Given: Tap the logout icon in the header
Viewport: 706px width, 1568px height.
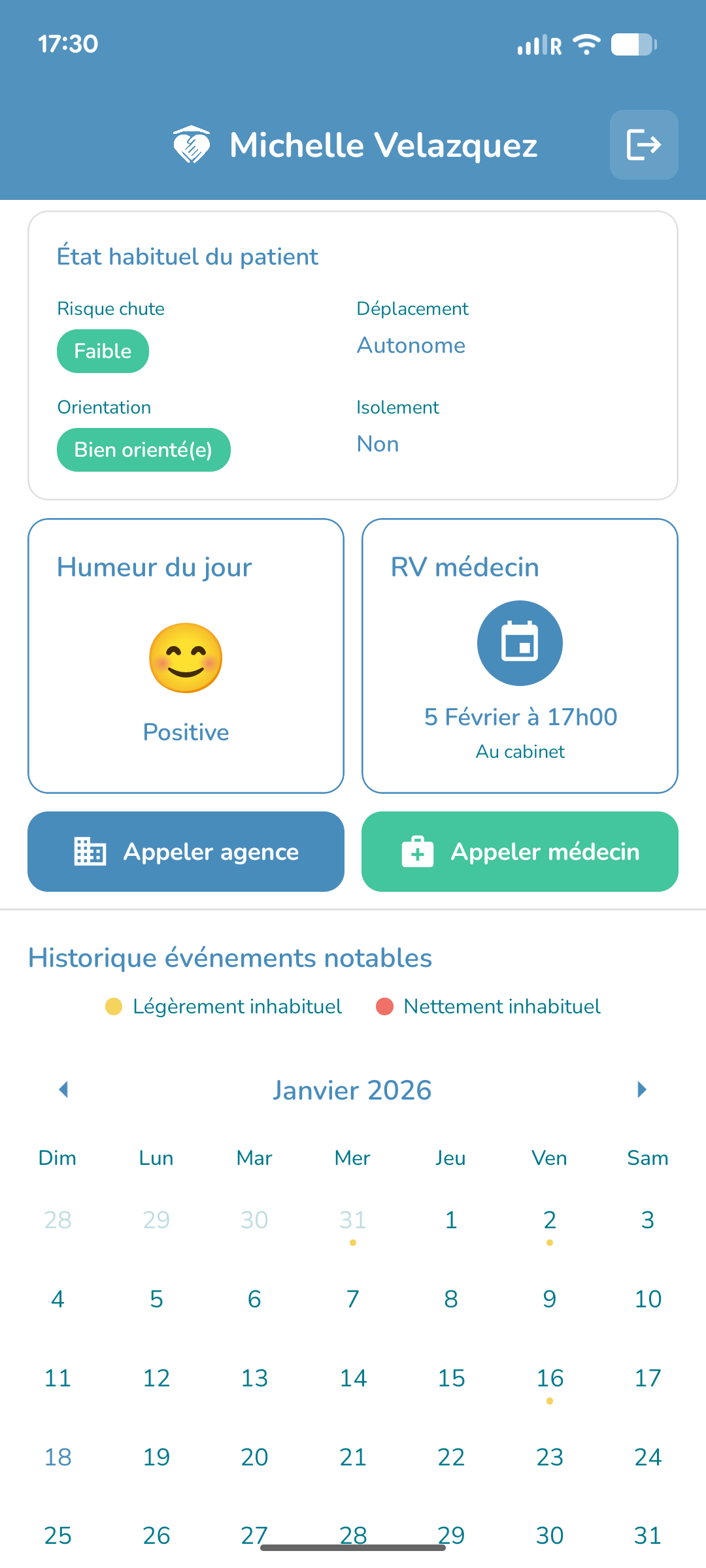Looking at the screenshot, I should [643, 144].
